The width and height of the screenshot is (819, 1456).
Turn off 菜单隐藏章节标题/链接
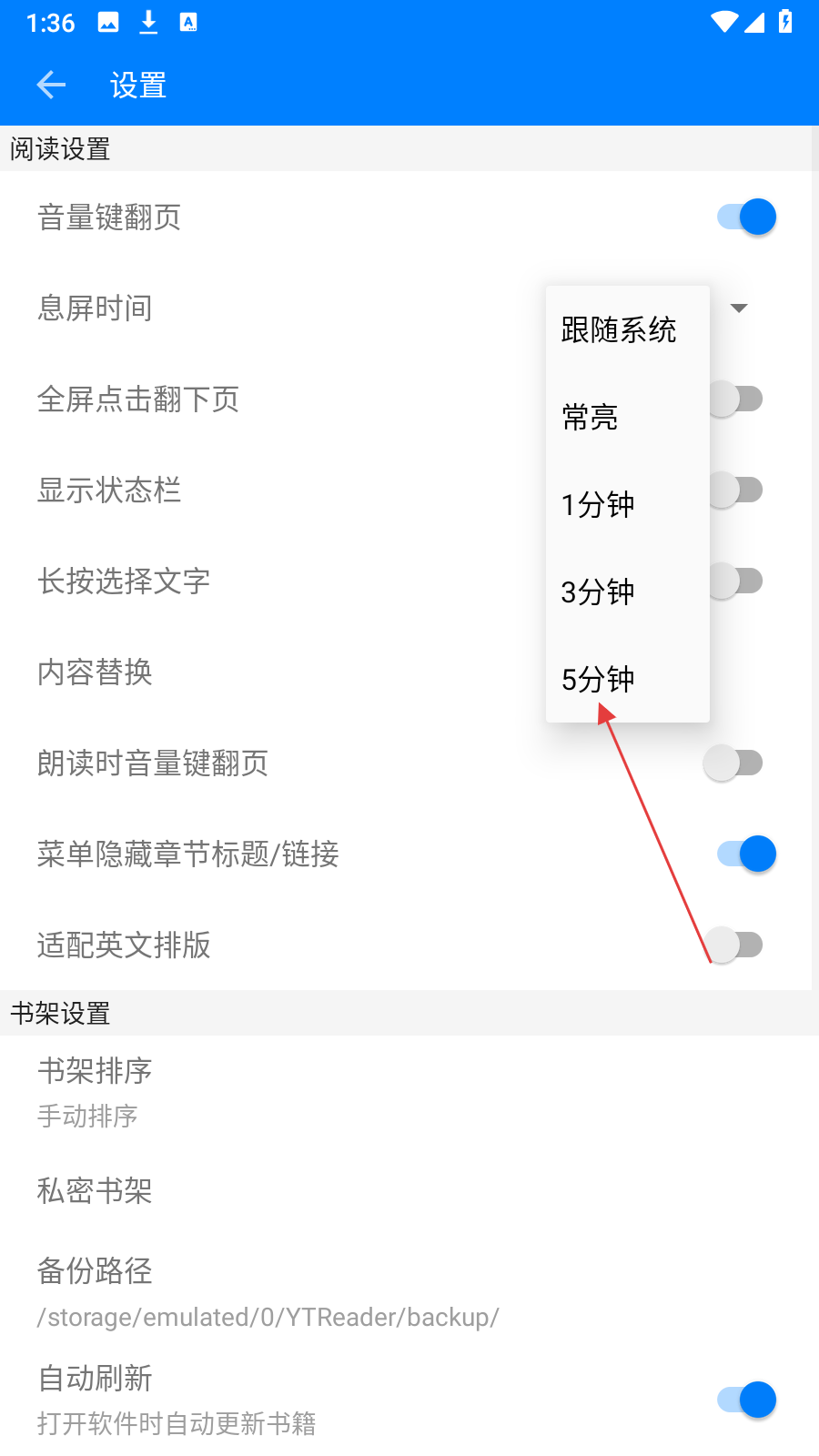(745, 854)
